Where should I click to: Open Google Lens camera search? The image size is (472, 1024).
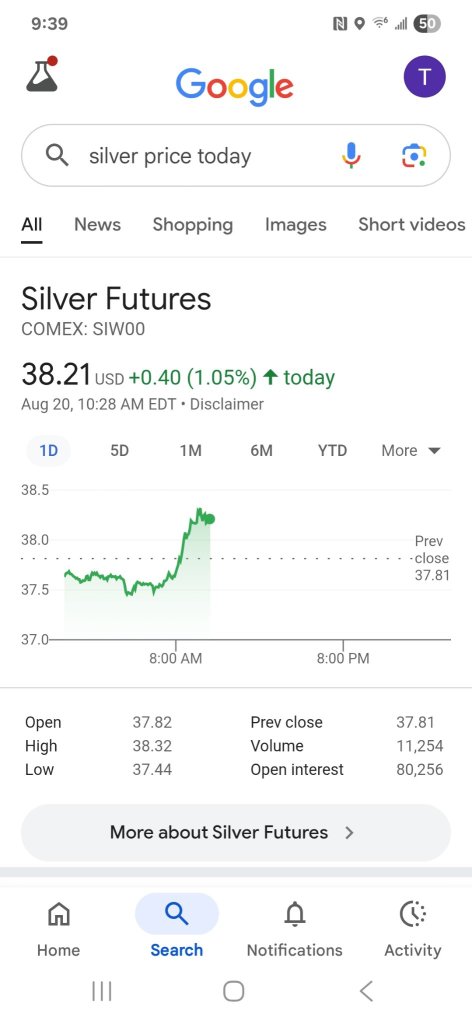(414, 156)
